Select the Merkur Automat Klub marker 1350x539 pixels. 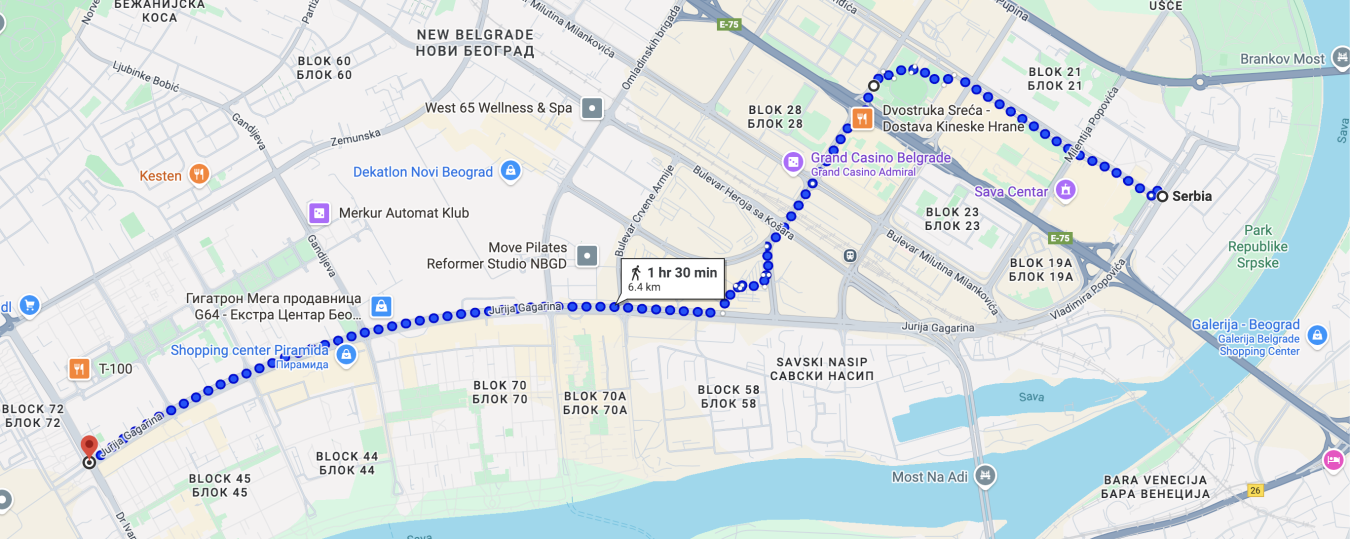point(319,213)
